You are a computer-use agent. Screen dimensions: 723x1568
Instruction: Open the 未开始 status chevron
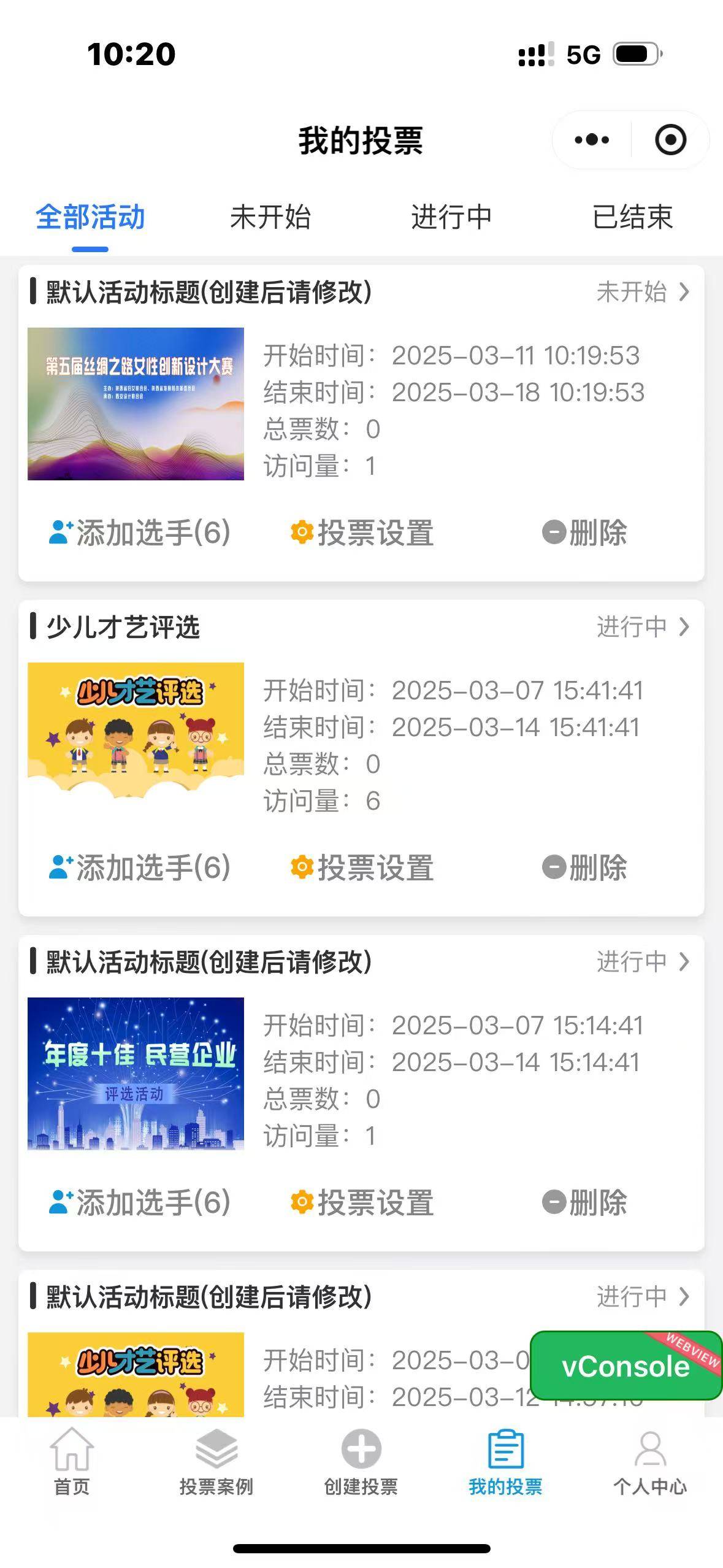coord(684,292)
